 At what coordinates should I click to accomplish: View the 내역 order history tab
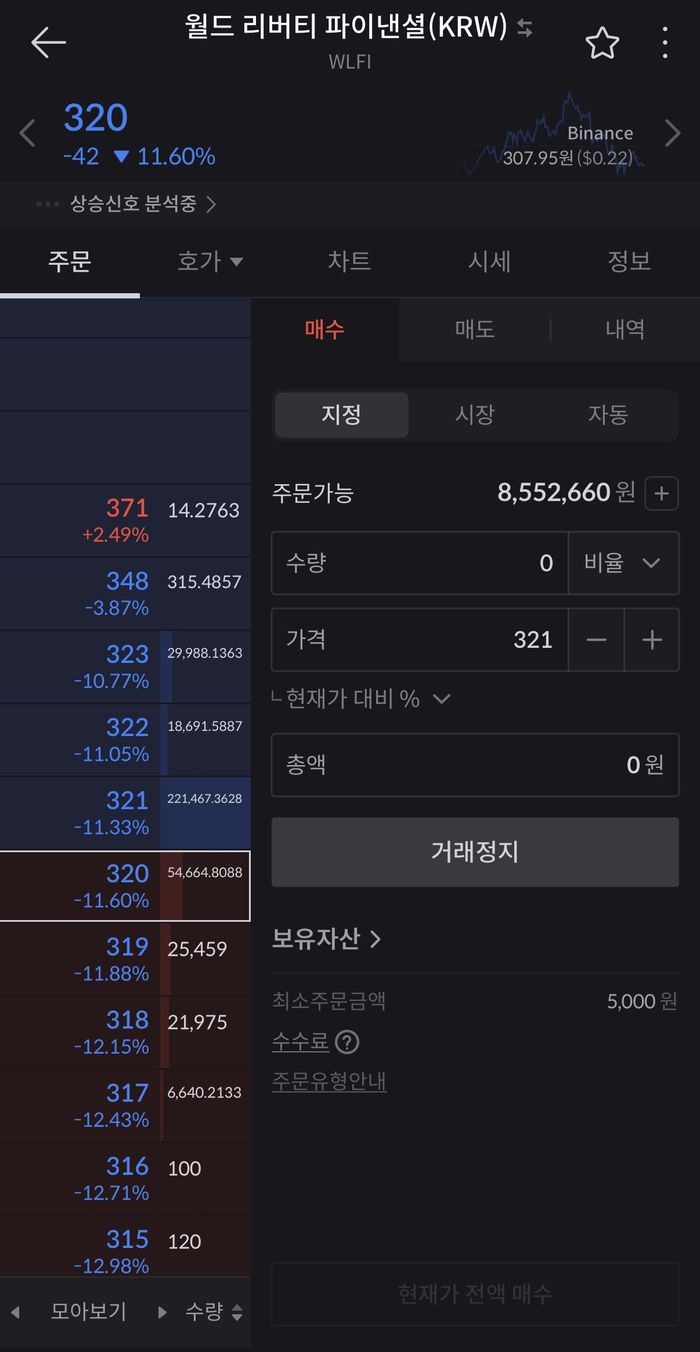[x=625, y=329]
